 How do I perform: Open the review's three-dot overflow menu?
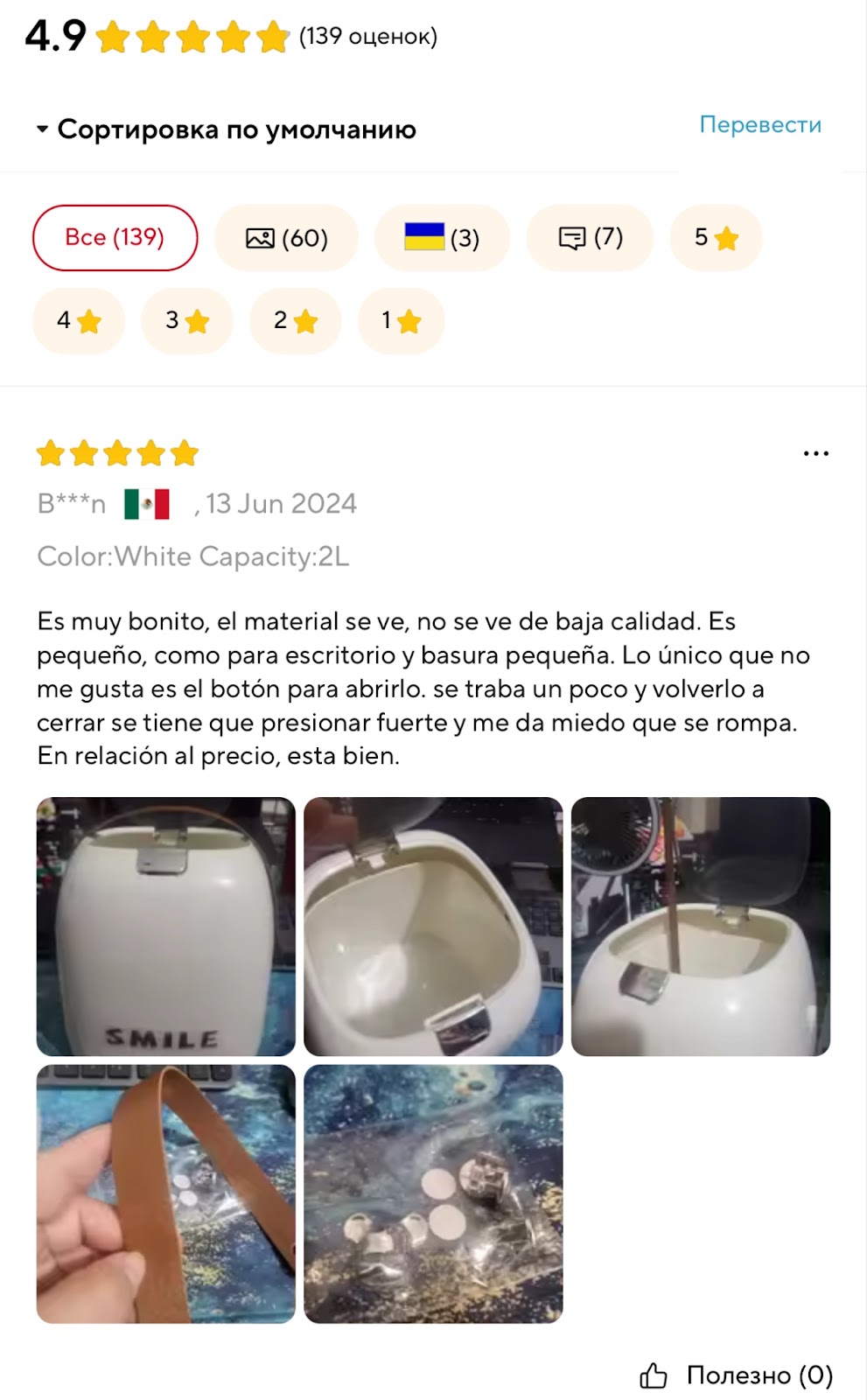(x=815, y=453)
